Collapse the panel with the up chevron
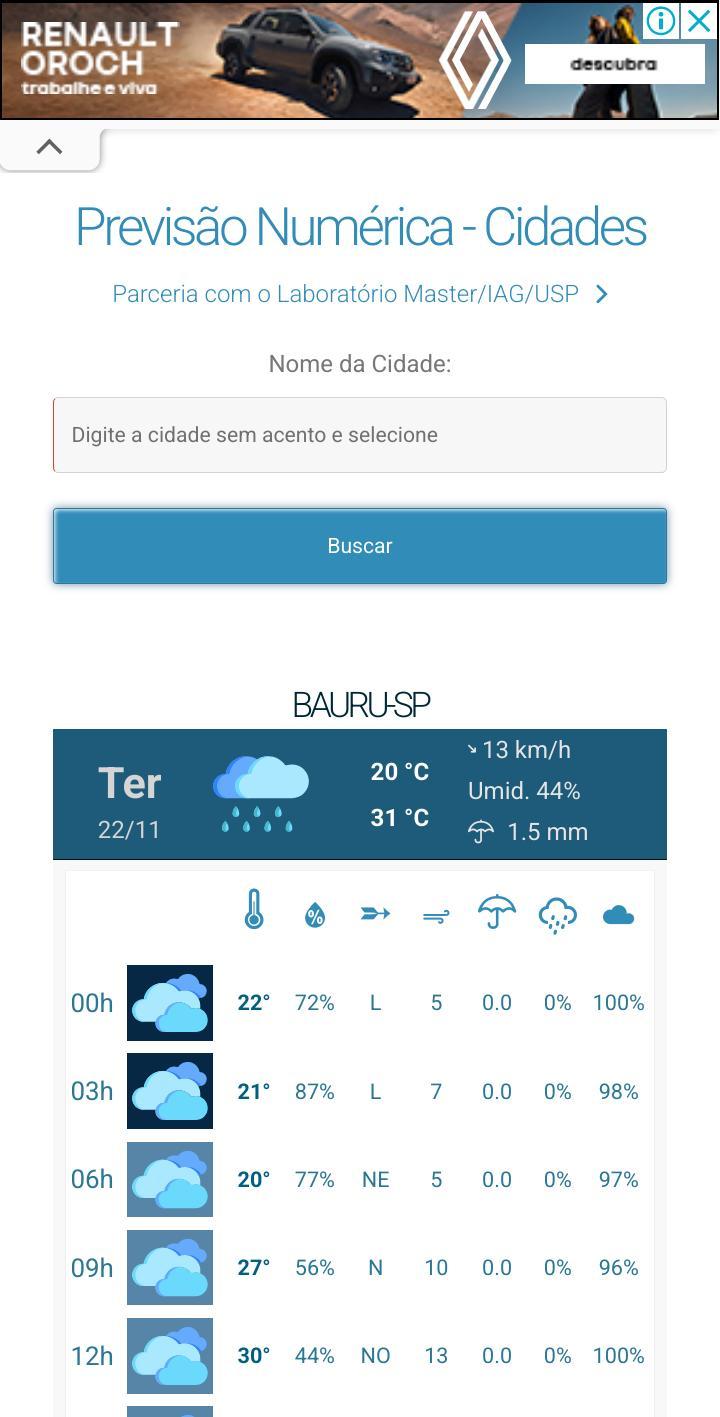The image size is (720, 1417). click(49, 147)
